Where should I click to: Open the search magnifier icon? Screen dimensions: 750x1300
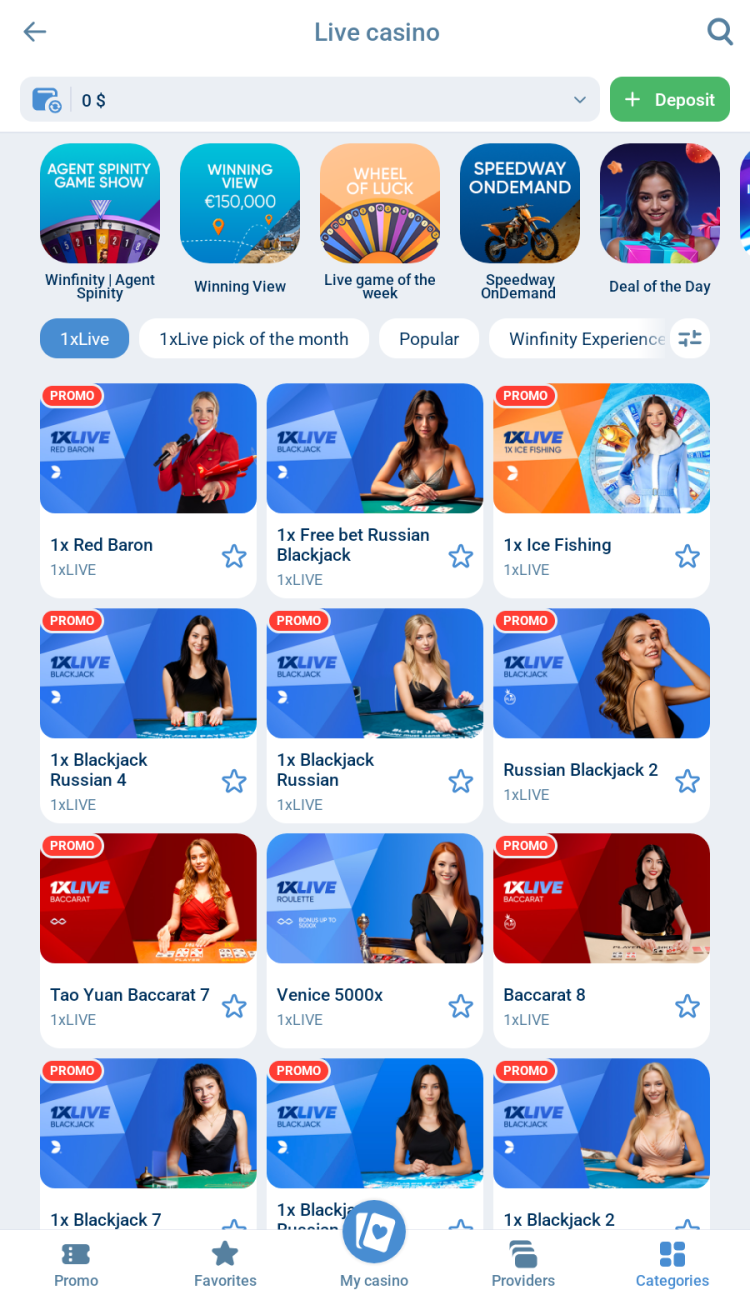point(720,32)
